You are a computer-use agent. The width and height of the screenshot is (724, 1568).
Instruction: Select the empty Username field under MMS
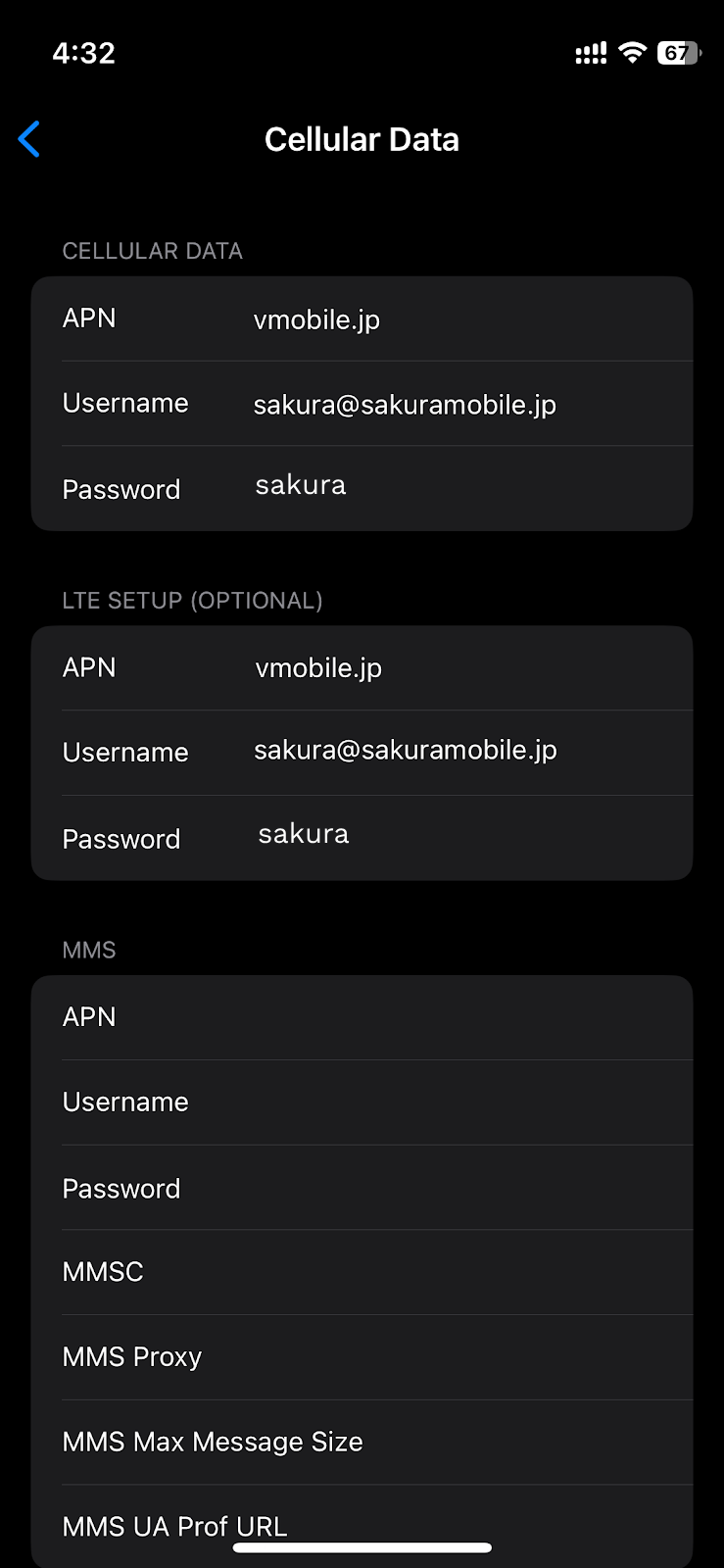coord(362,1102)
